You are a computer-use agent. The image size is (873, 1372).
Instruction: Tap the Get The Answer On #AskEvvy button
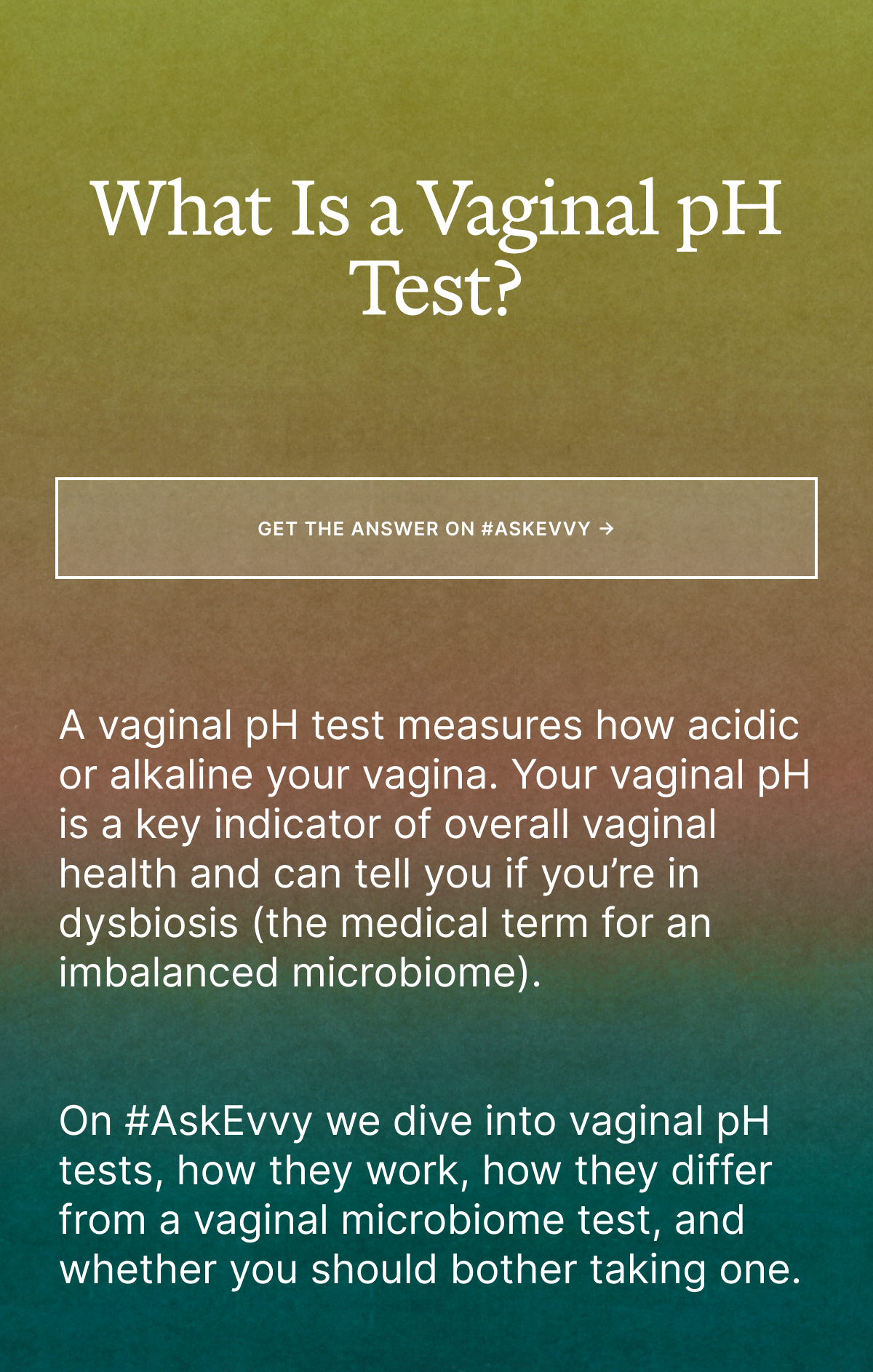point(436,528)
